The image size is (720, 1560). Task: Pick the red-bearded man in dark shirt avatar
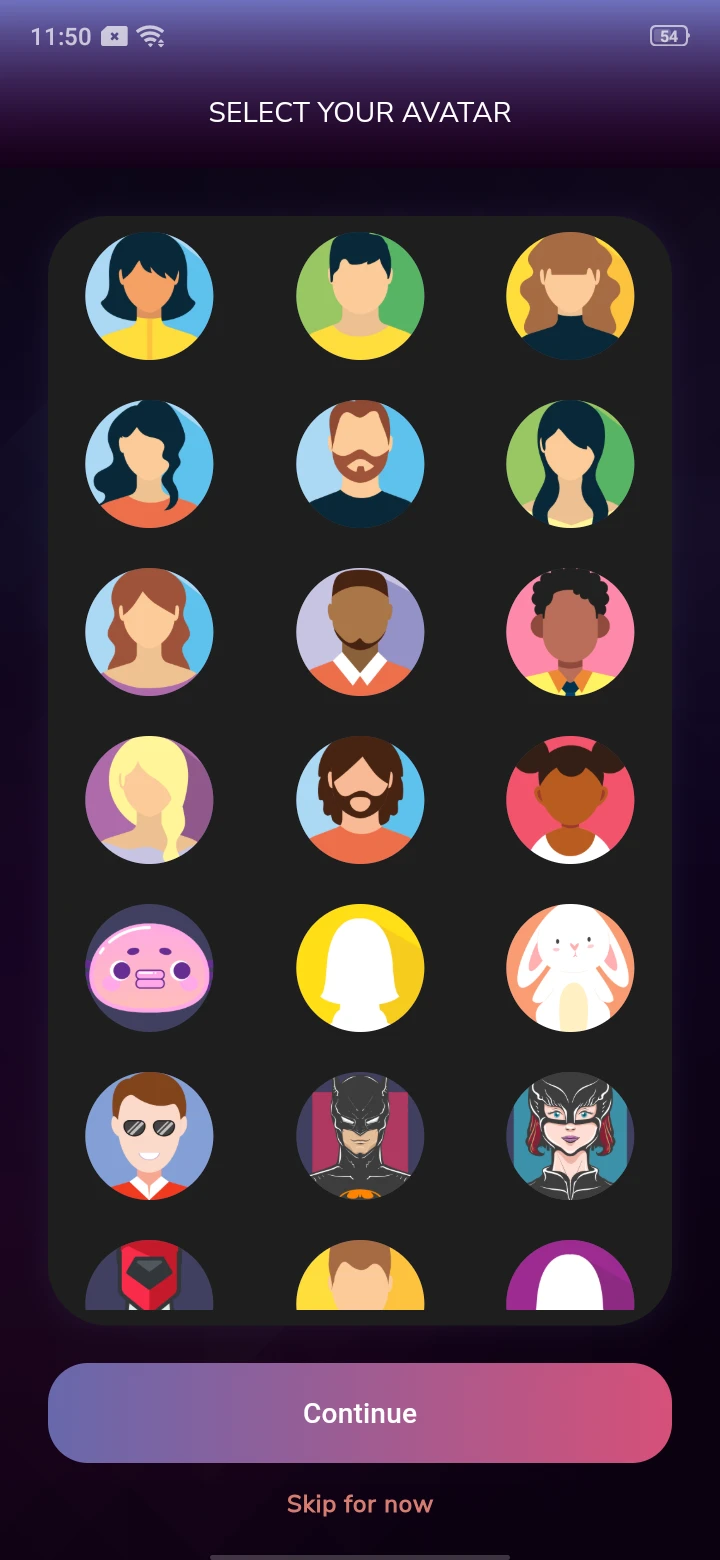pyautogui.click(x=360, y=464)
